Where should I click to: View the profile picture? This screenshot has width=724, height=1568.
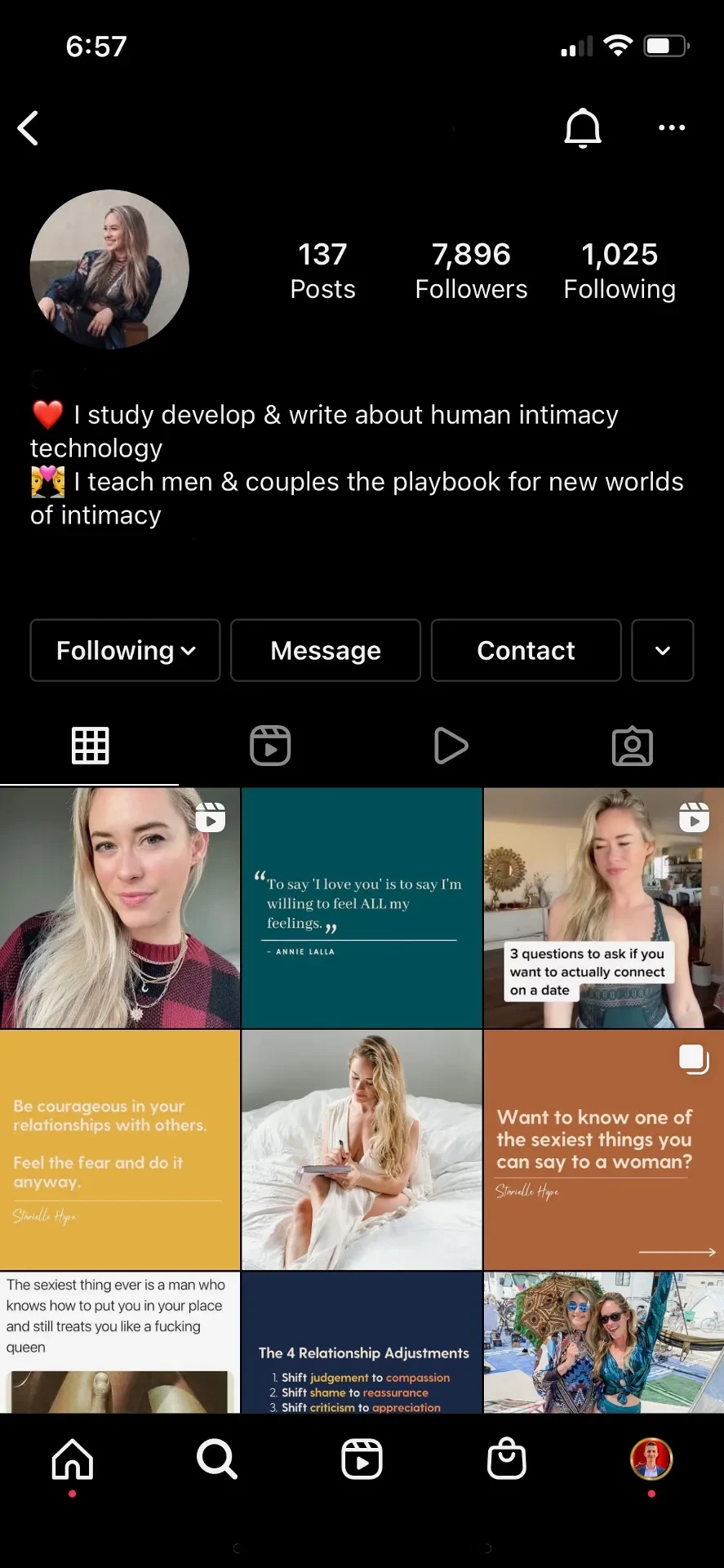pyautogui.click(x=109, y=269)
